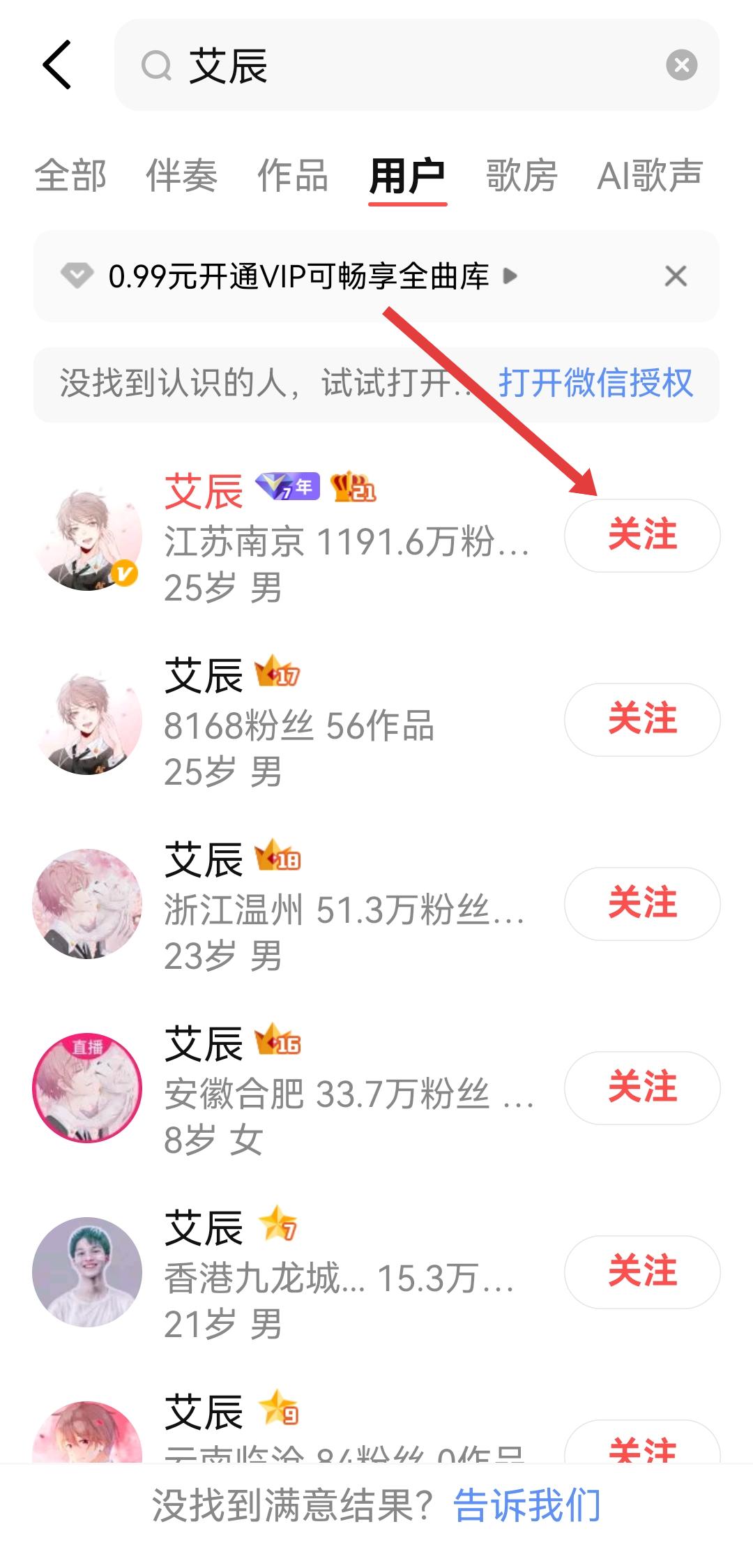753x1568 pixels.
Task: Clear the search text 艾辰
Action: (681, 65)
